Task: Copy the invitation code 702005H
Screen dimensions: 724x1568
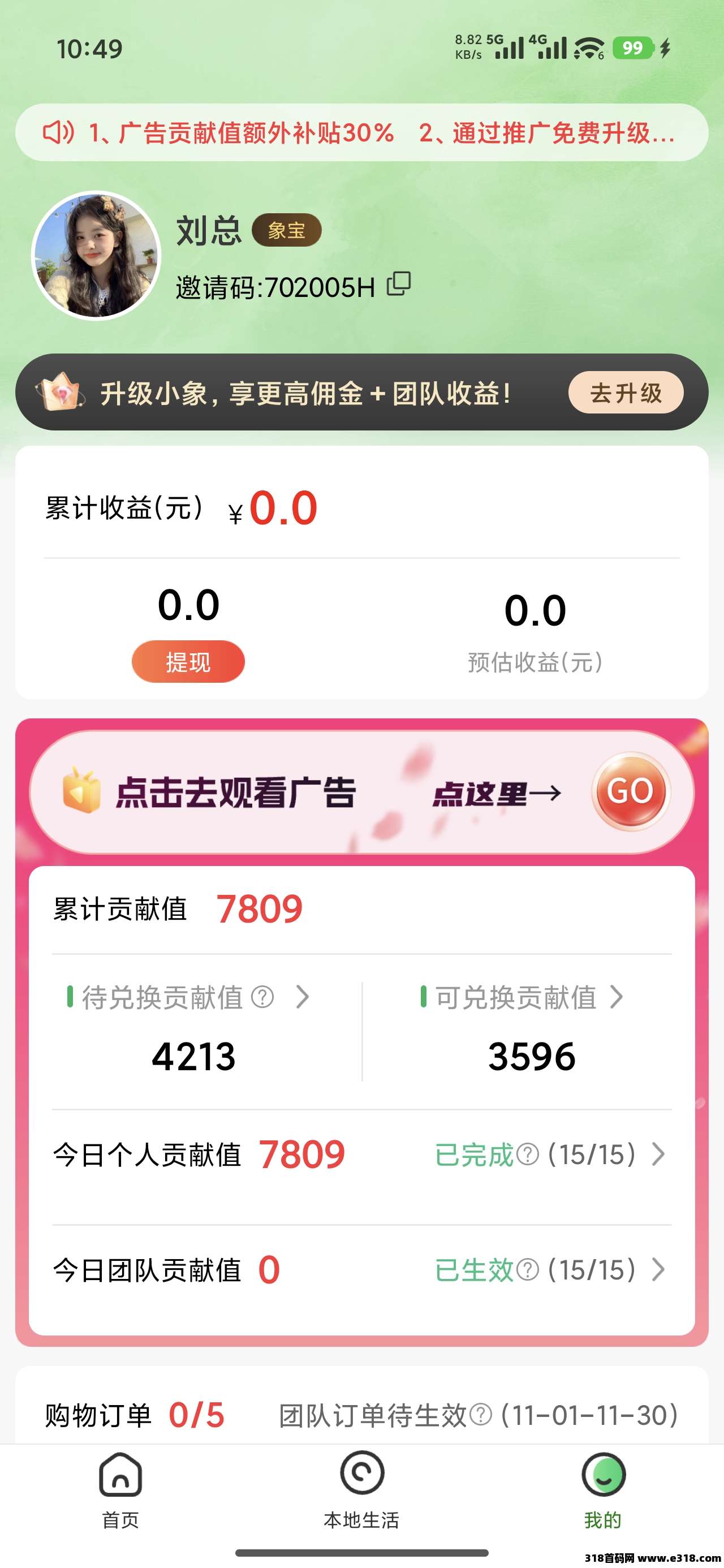Action: point(399,285)
